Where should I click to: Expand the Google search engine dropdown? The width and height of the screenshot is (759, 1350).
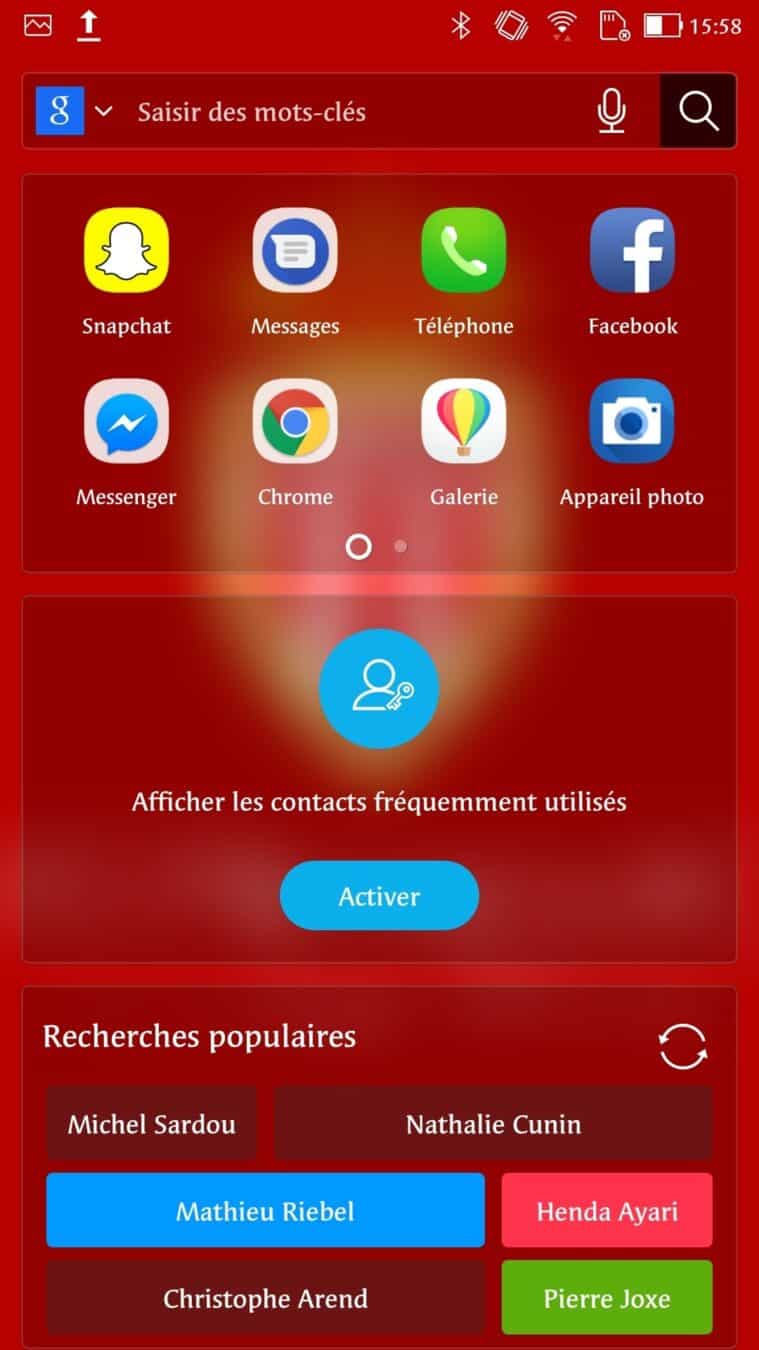point(104,112)
